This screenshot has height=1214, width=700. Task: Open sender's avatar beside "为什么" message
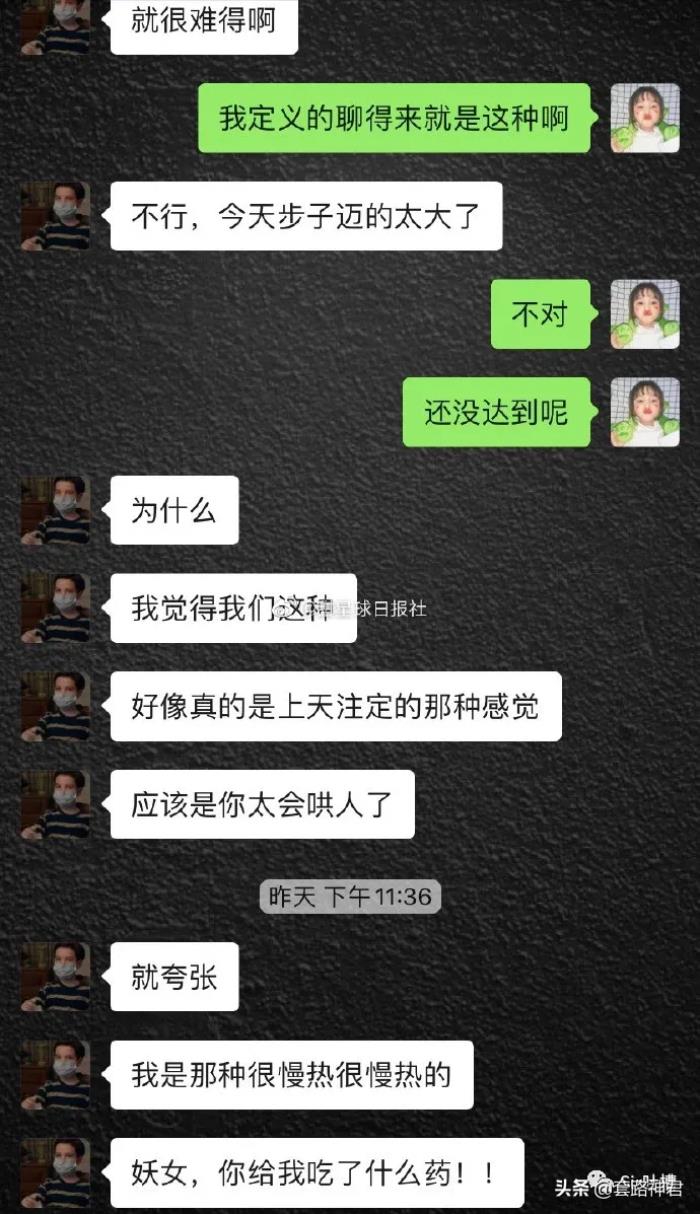[x=55, y=510]
